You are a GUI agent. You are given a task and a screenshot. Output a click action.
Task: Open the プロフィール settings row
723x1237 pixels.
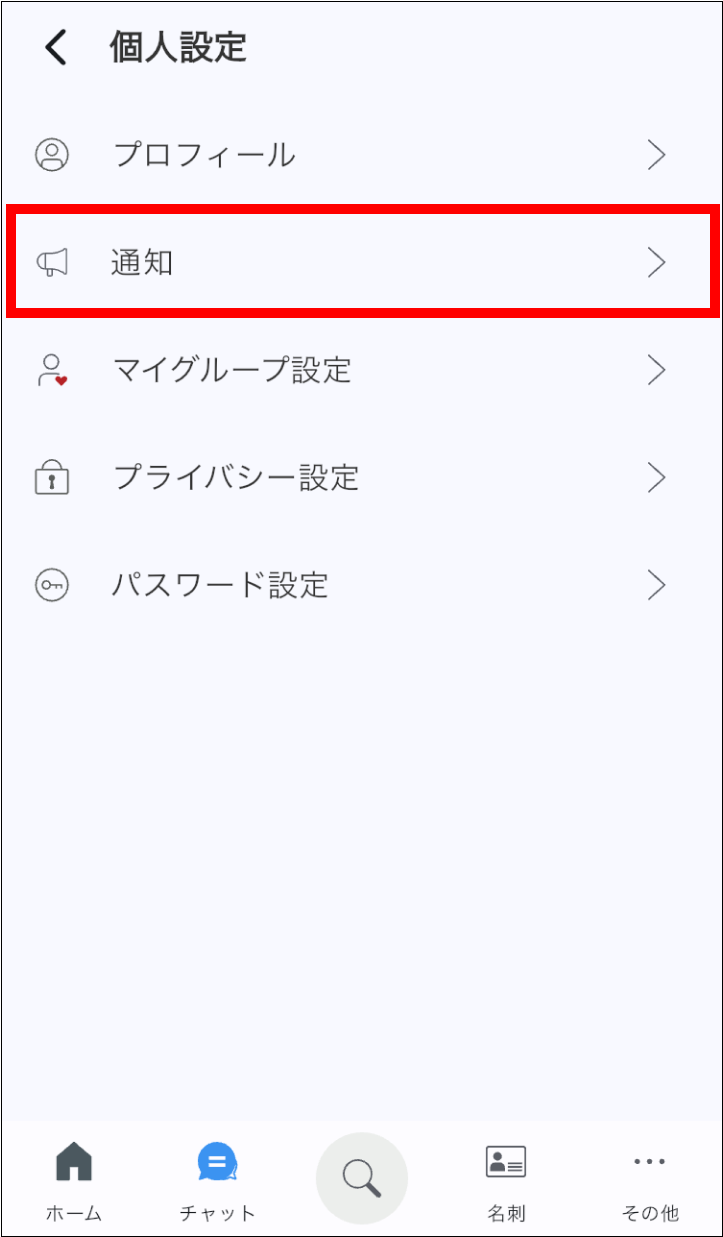(x=361, y=155)
